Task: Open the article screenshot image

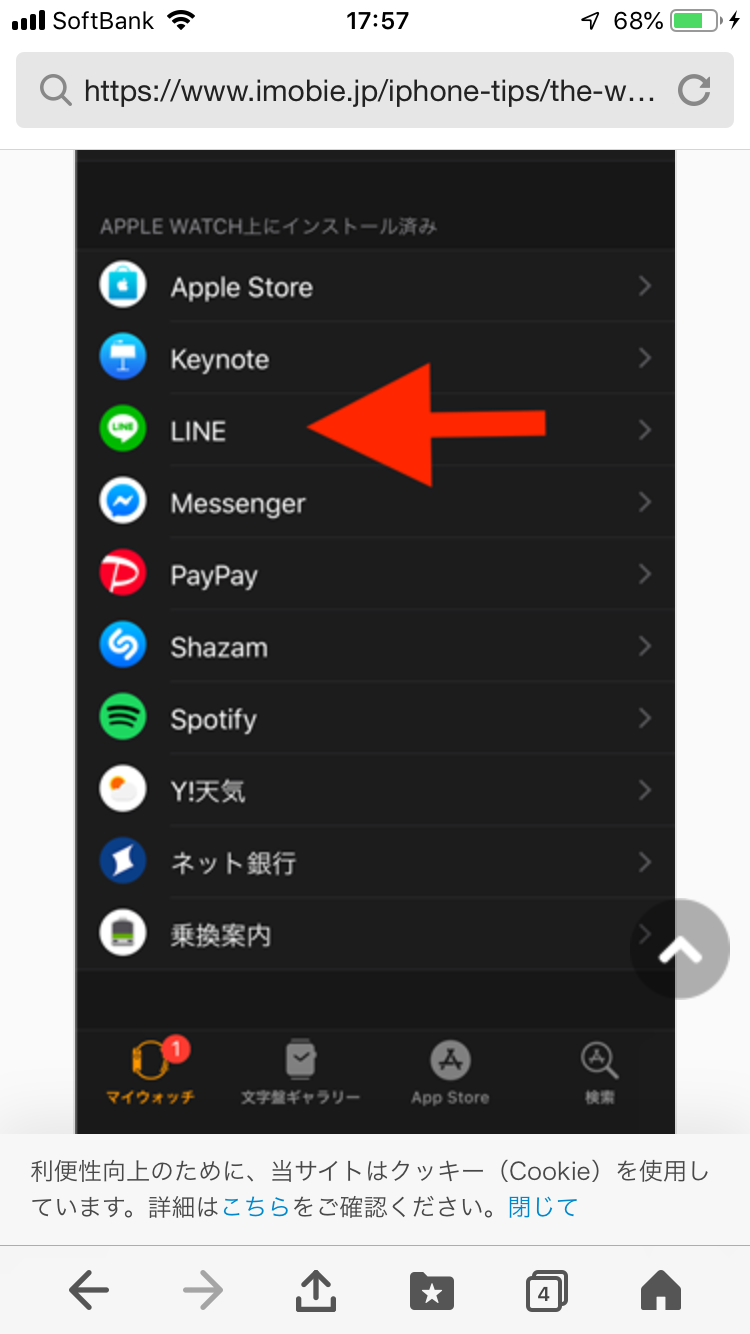Action: coord(375,640)
